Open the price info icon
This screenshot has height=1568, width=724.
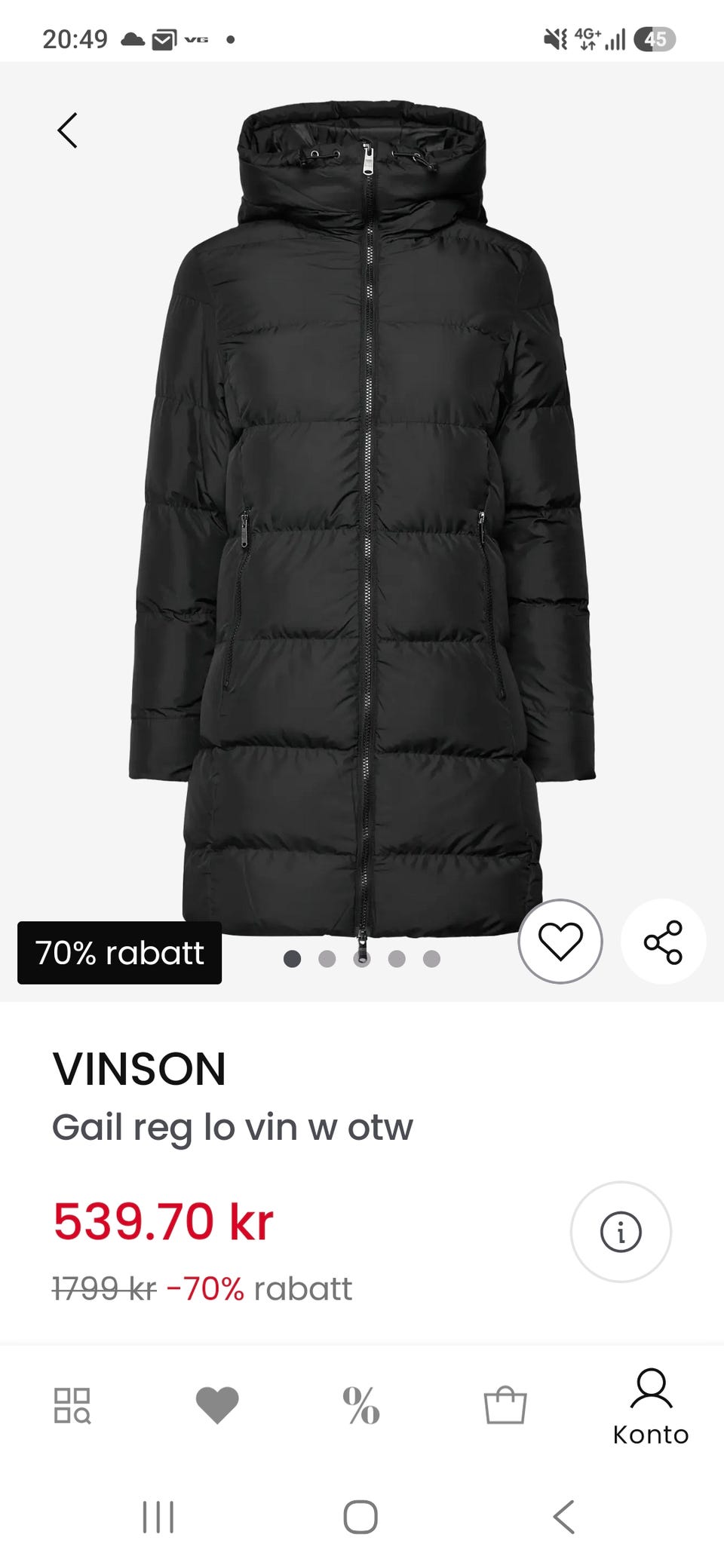621,1232
